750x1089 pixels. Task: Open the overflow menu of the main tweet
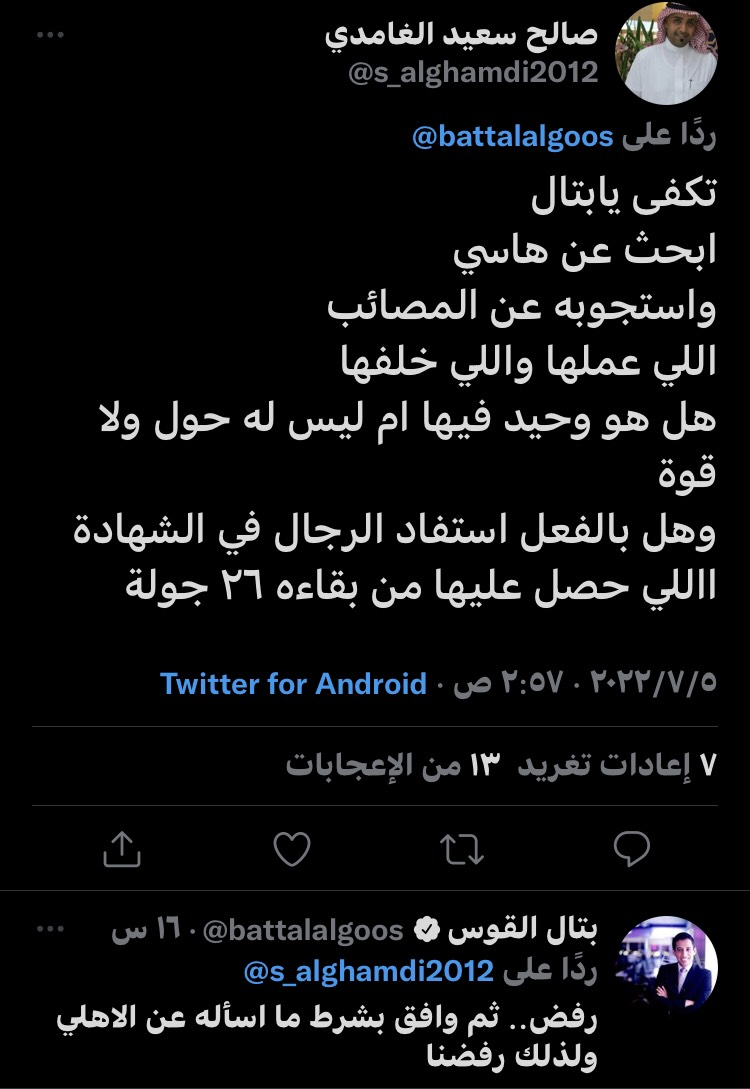point(50,35)
